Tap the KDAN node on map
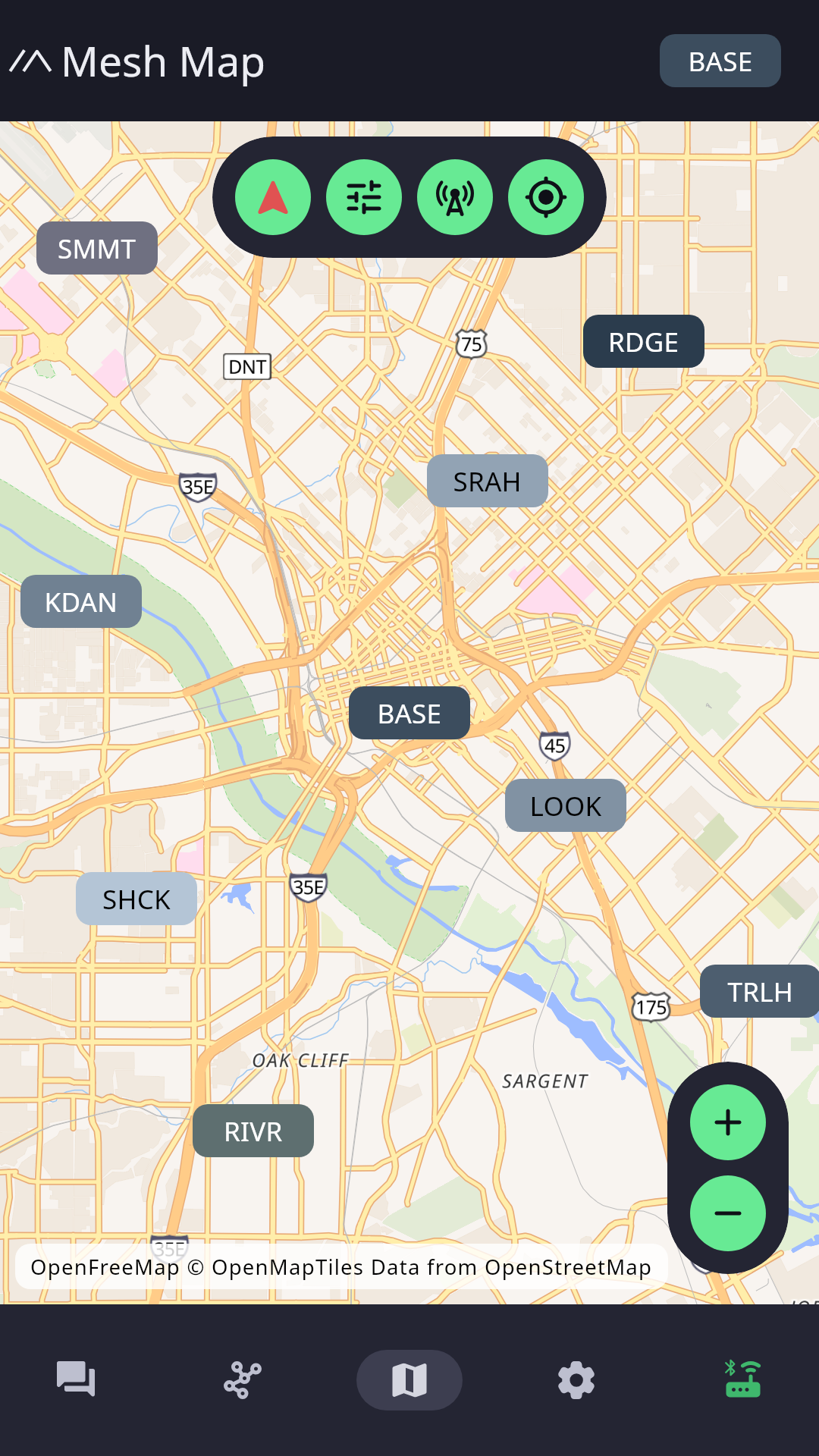The height and width of the screenshot is (1456, 819). pos(81,601)
